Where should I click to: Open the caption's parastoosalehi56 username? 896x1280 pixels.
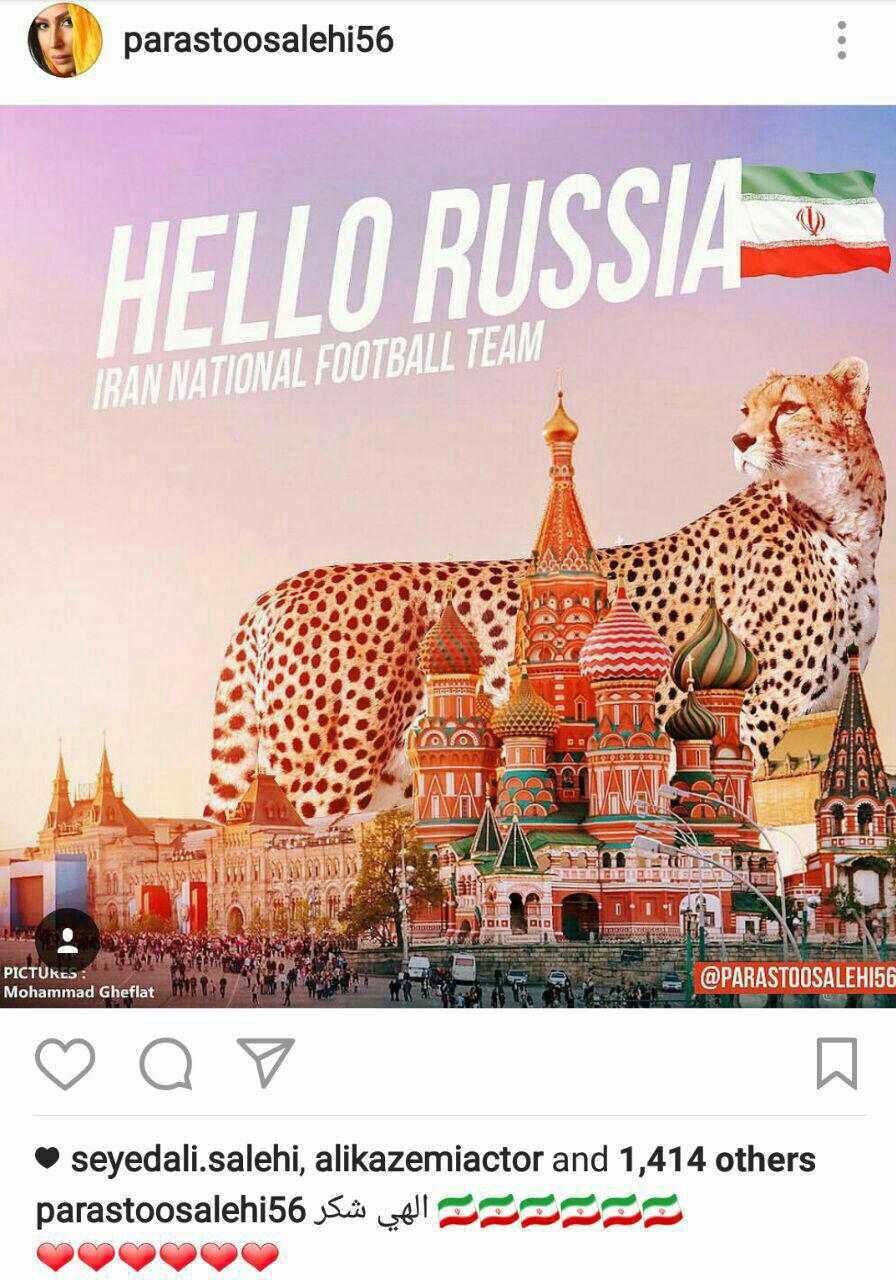[x=170, y=1211]
